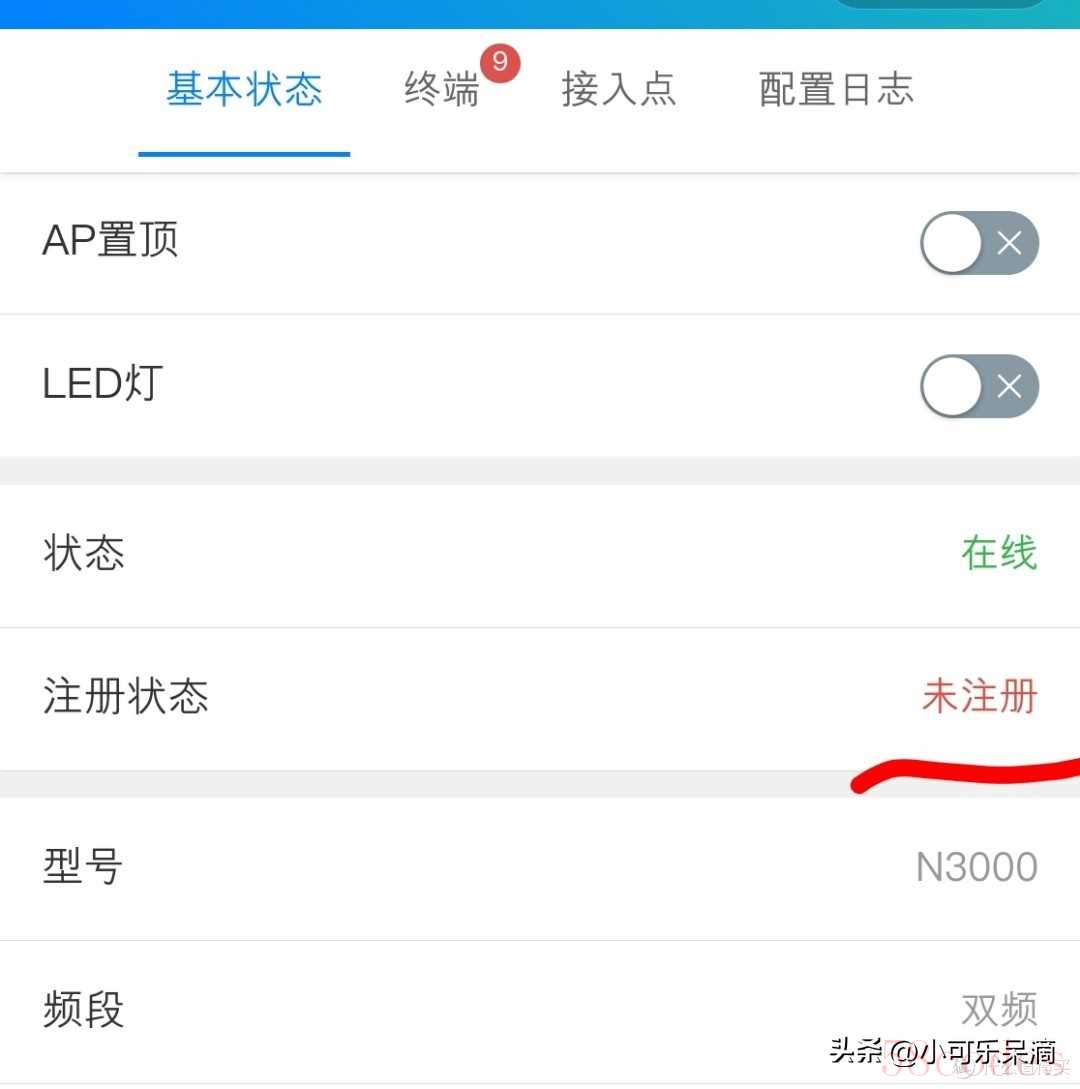Open the 配置日志 tab

point(836,90)
